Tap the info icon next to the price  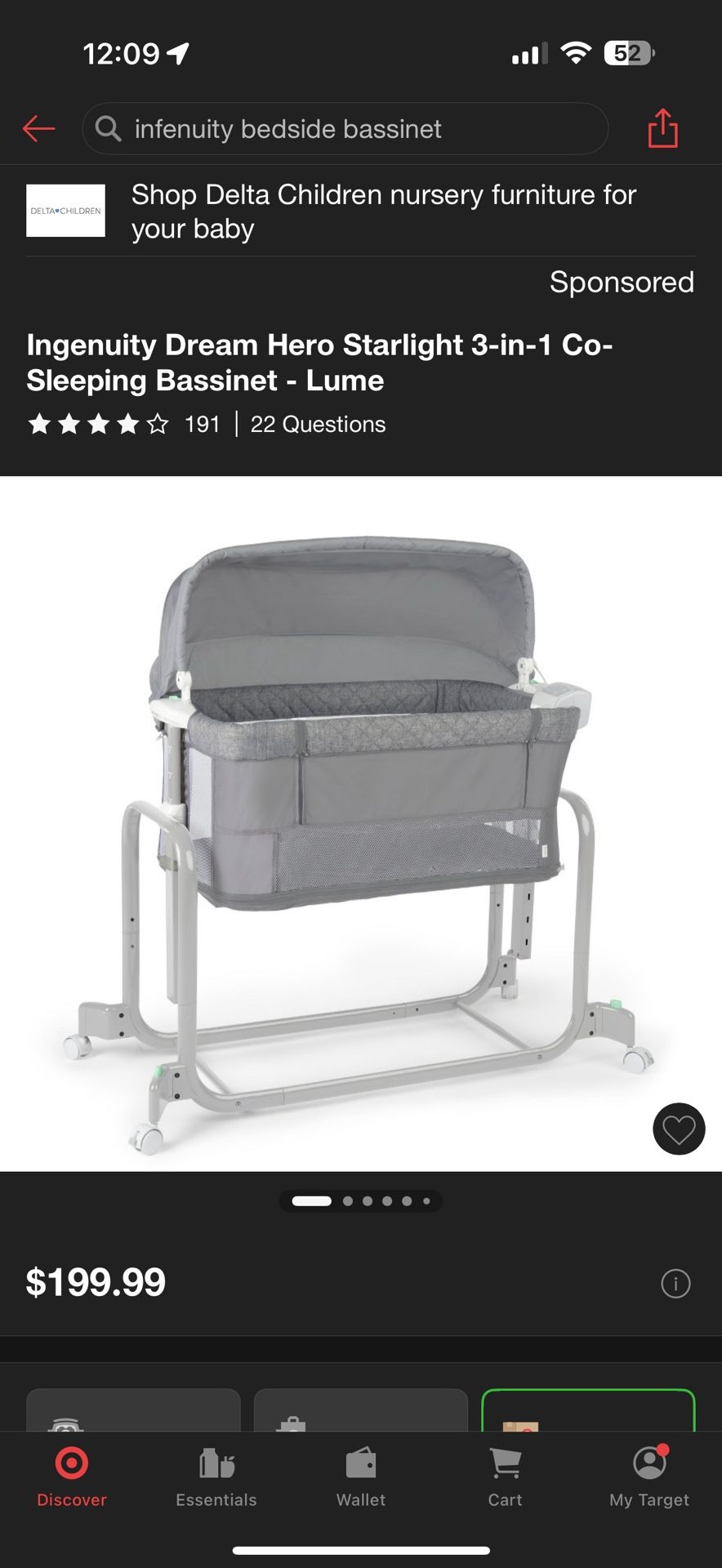coord(675,1284)
